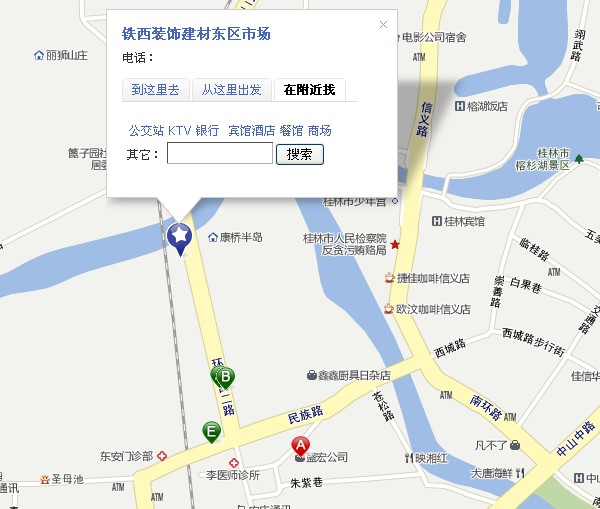Select green map marker E
The image size is (600, 509).
[211, 431]
